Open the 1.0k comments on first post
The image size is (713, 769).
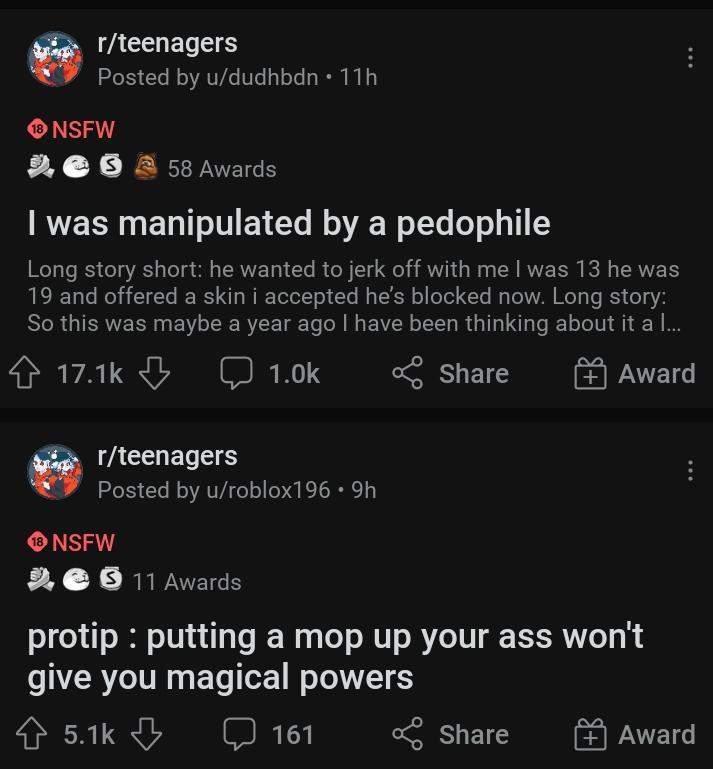tap(270, 374)
